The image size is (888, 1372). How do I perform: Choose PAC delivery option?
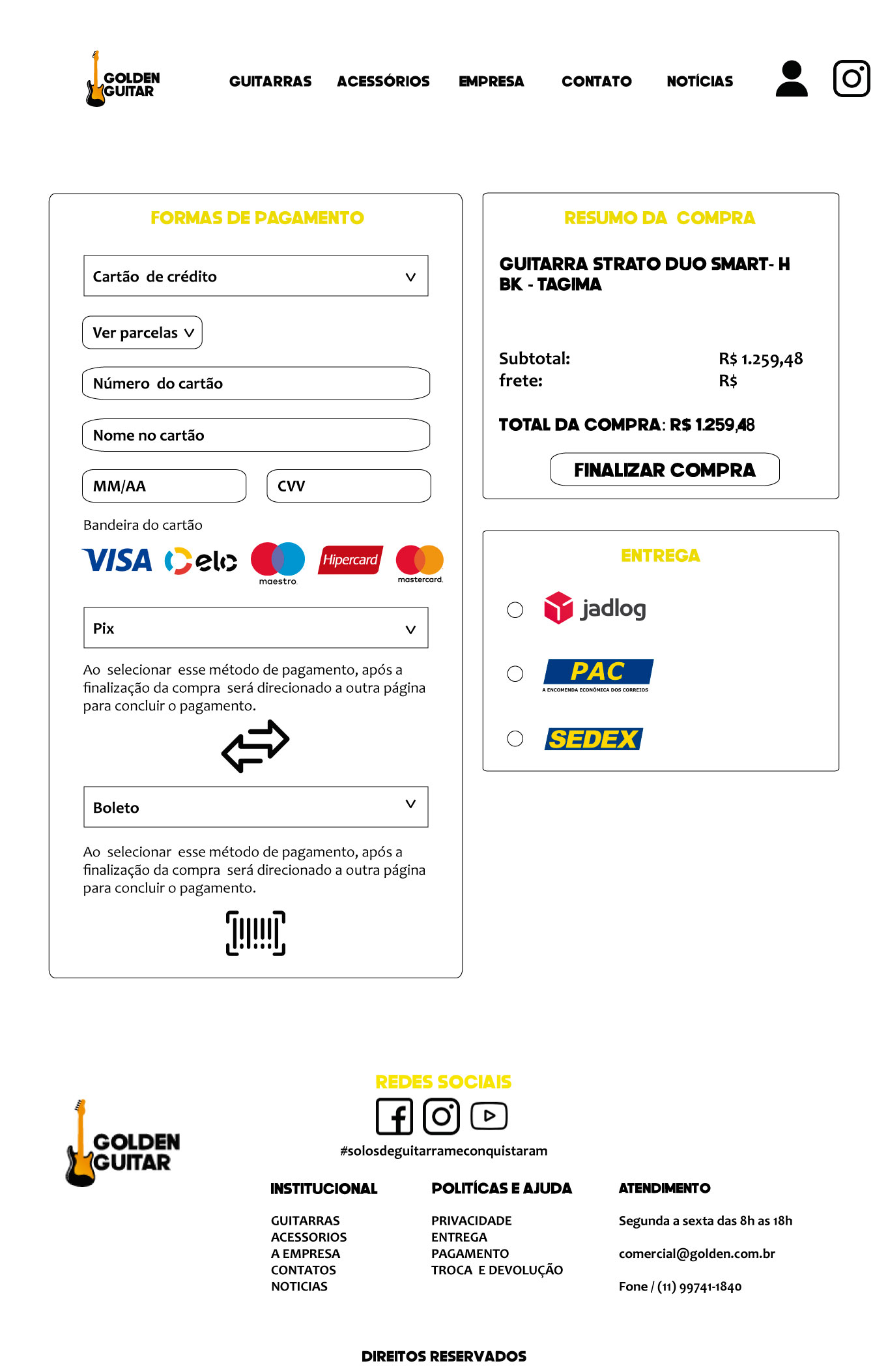tap(515, 673)
